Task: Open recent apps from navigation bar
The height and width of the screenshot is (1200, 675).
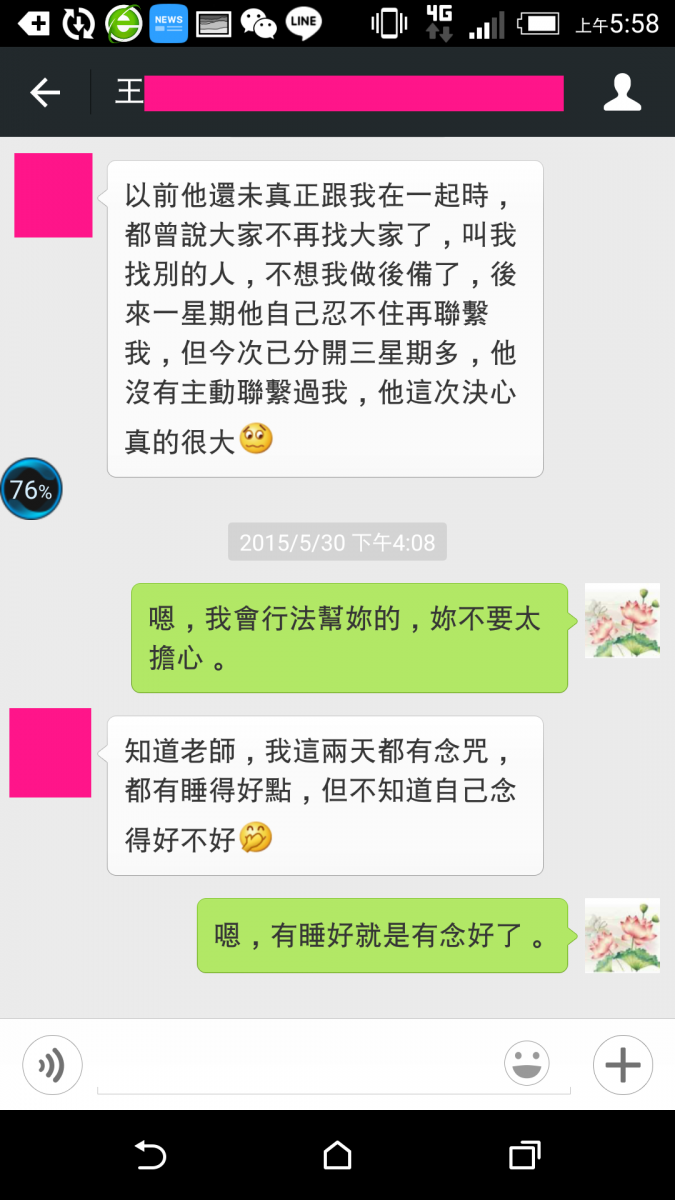Action: point(524,1156)
